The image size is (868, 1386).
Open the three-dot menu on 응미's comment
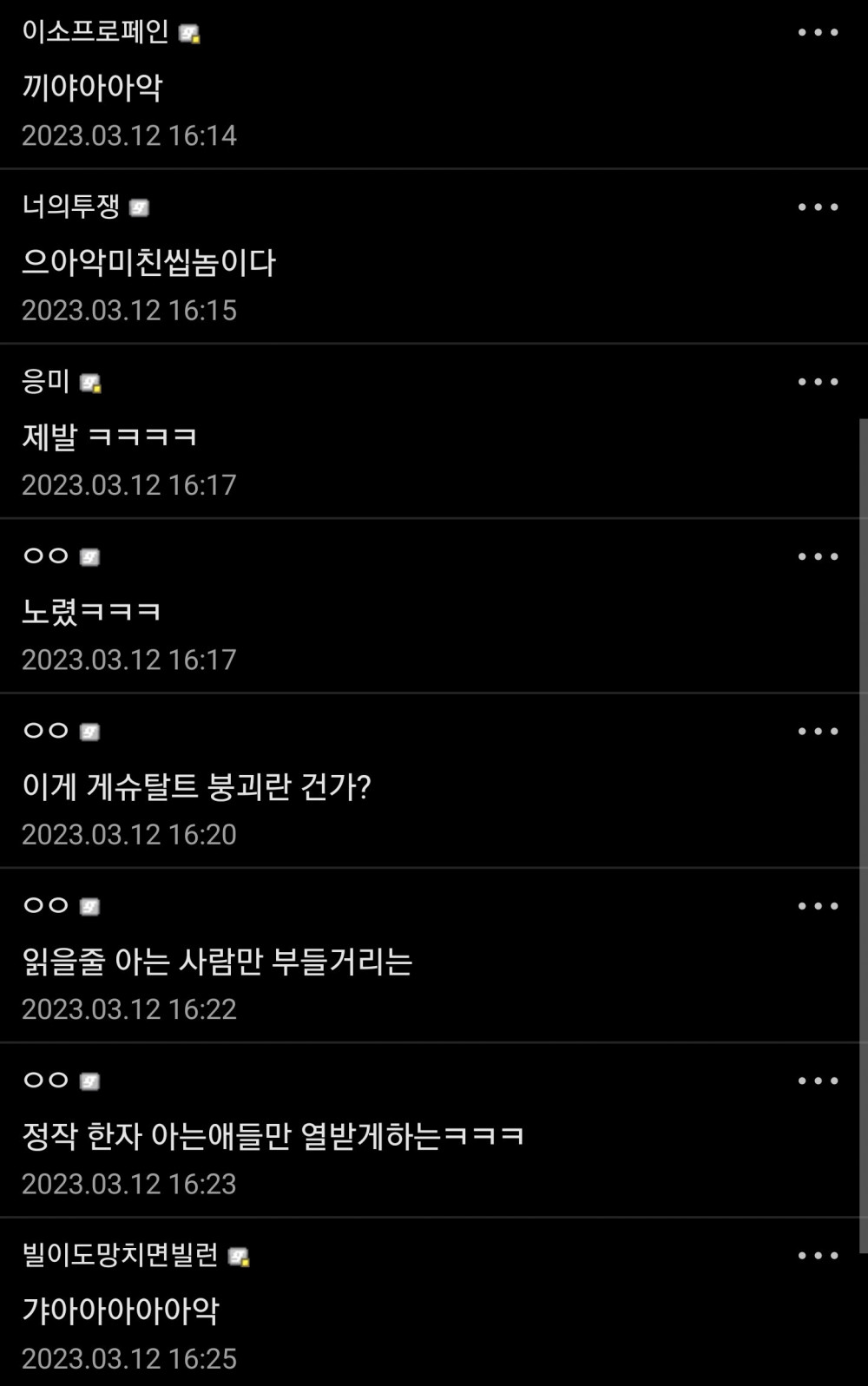(818, 382)
